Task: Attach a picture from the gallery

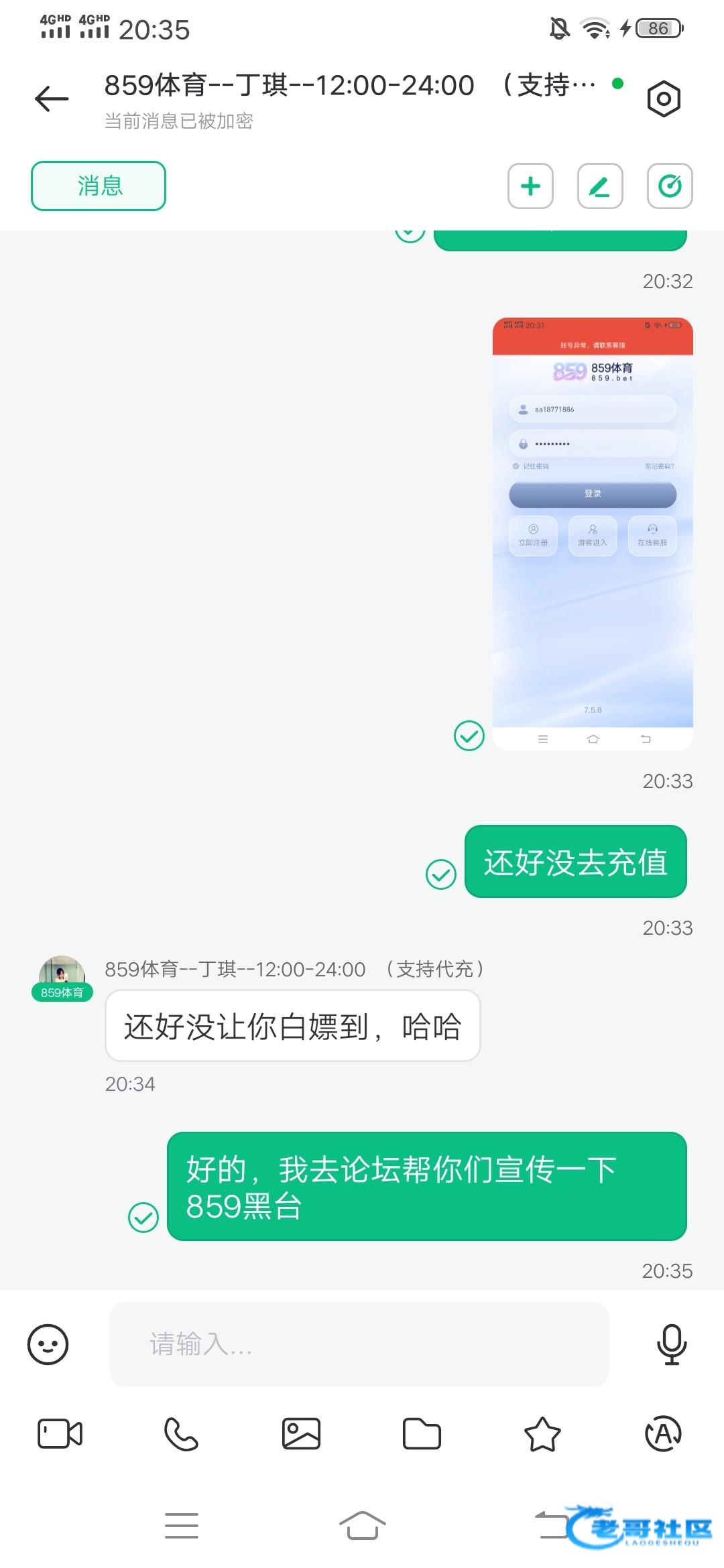Action: coord(301,1434)
